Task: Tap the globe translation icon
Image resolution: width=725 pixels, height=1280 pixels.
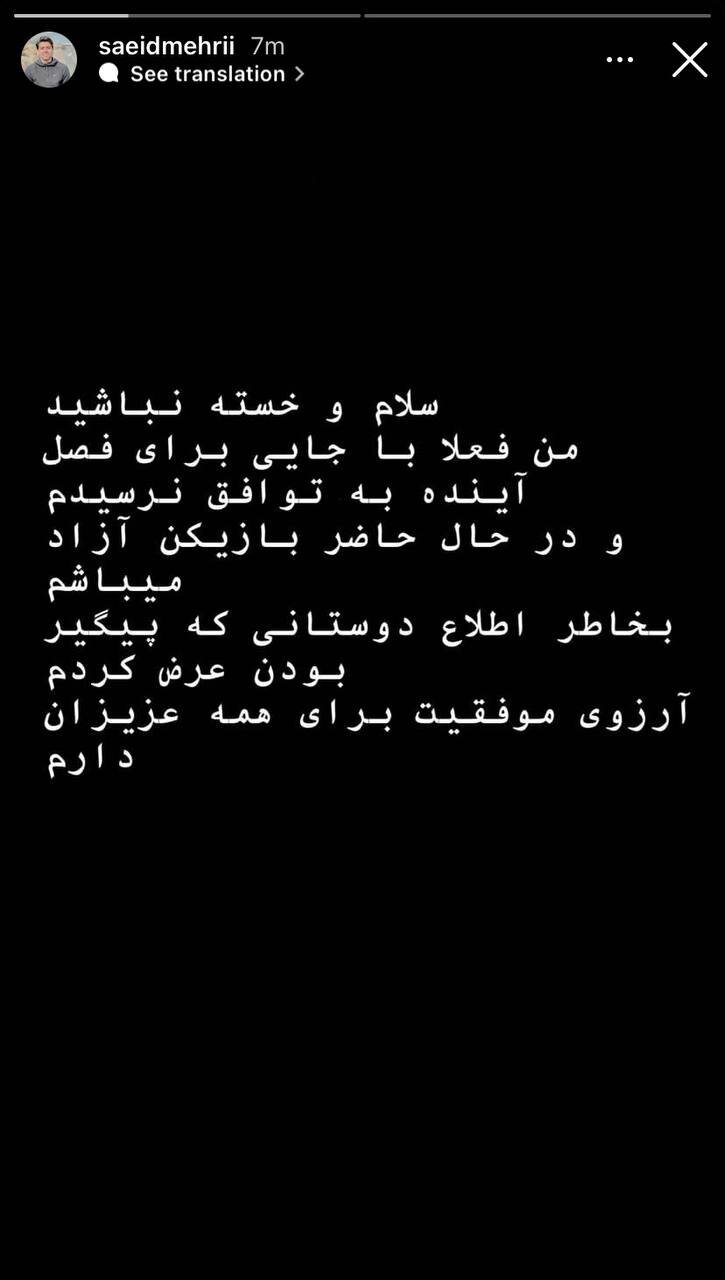Action: click(x=110, y=73)
